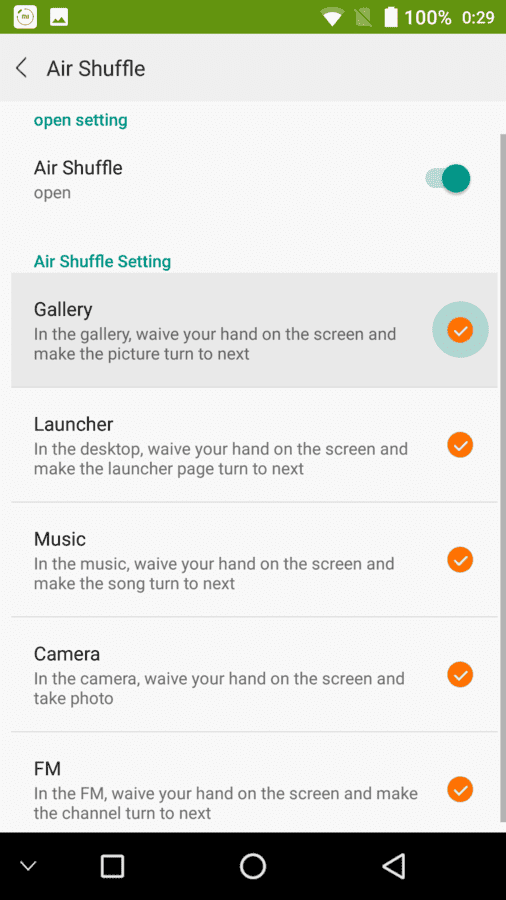Uncheck the Launcher air shuffle option
Viewport: 506px width, 900px height.
460,445
